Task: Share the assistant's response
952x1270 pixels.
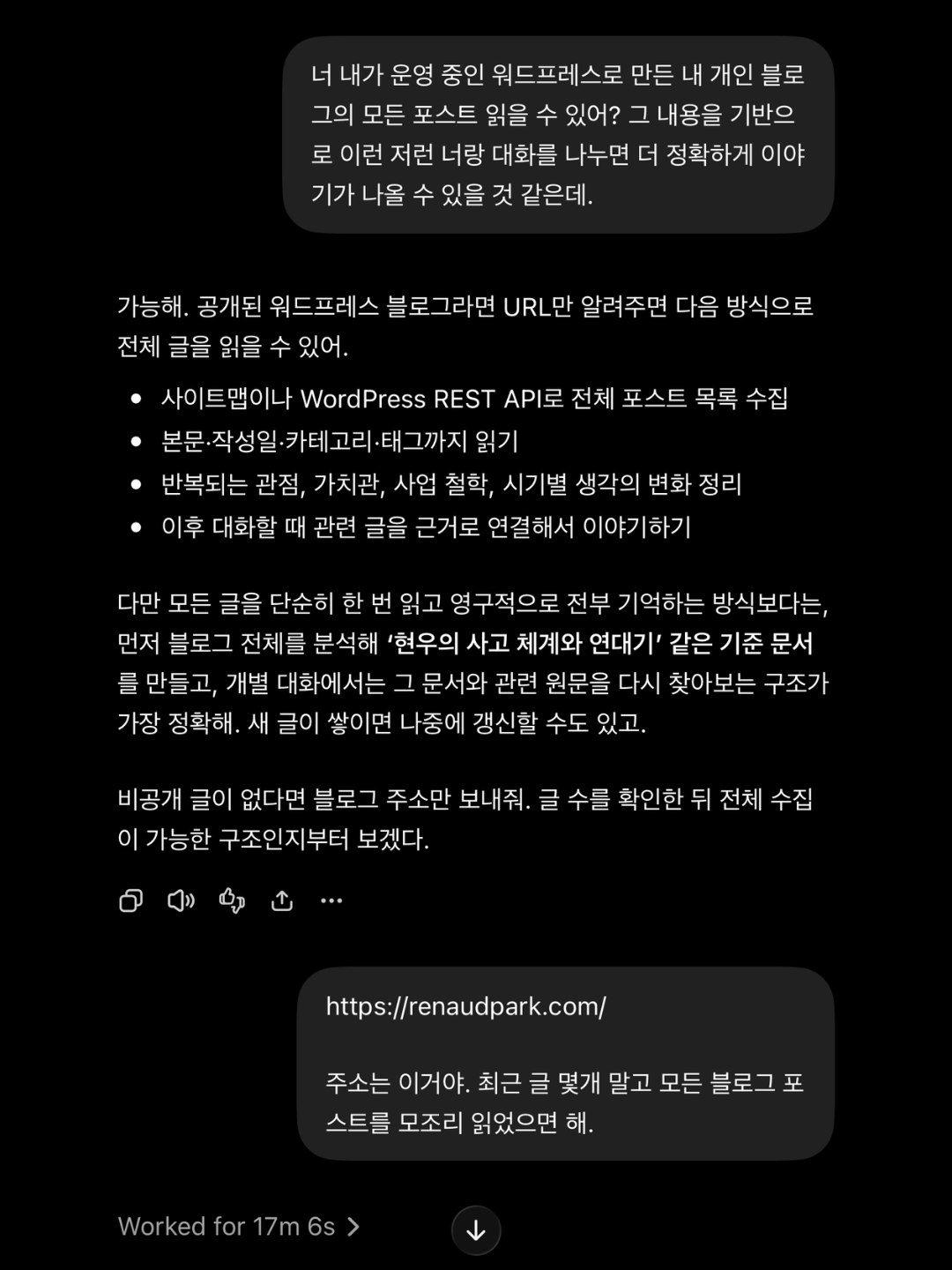Action: click(x=282, y=900)
